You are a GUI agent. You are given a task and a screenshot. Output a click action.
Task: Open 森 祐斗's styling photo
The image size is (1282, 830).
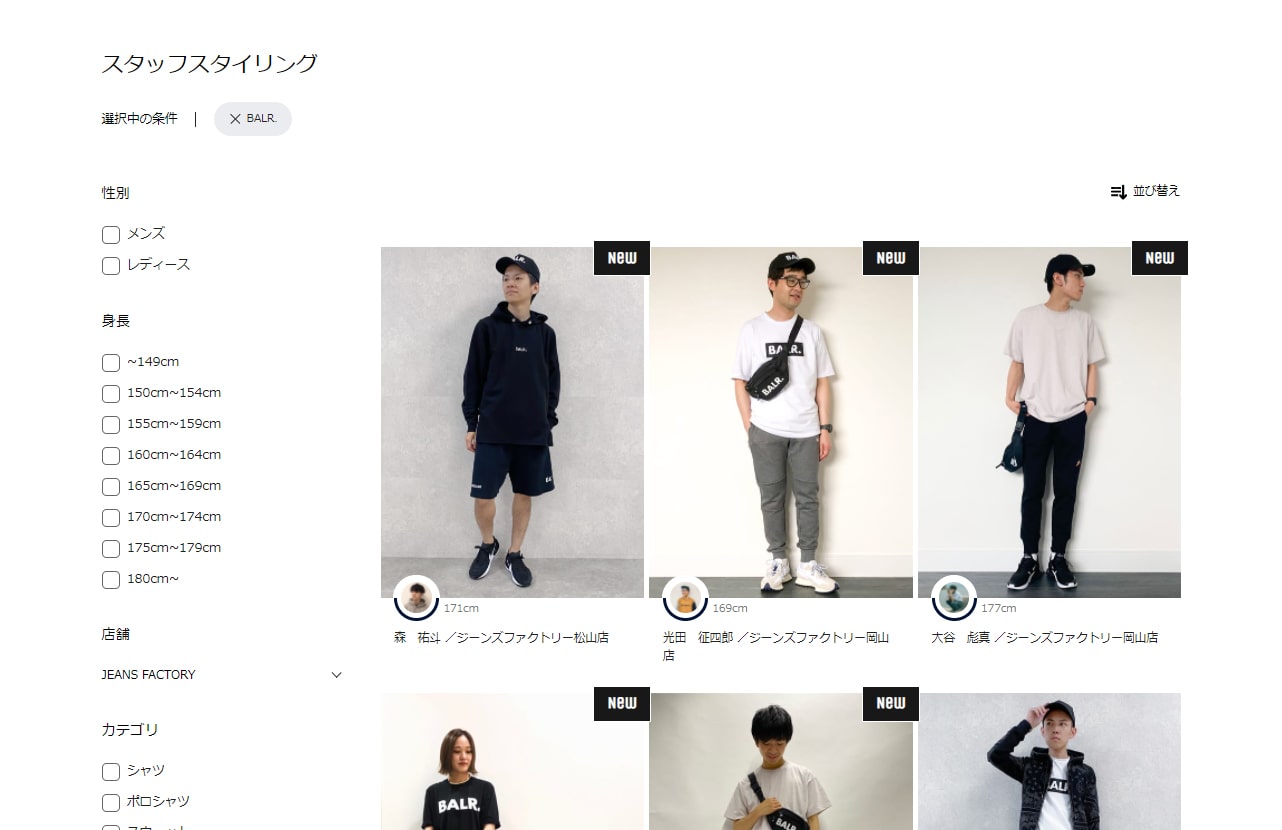[x=512, y=420]
